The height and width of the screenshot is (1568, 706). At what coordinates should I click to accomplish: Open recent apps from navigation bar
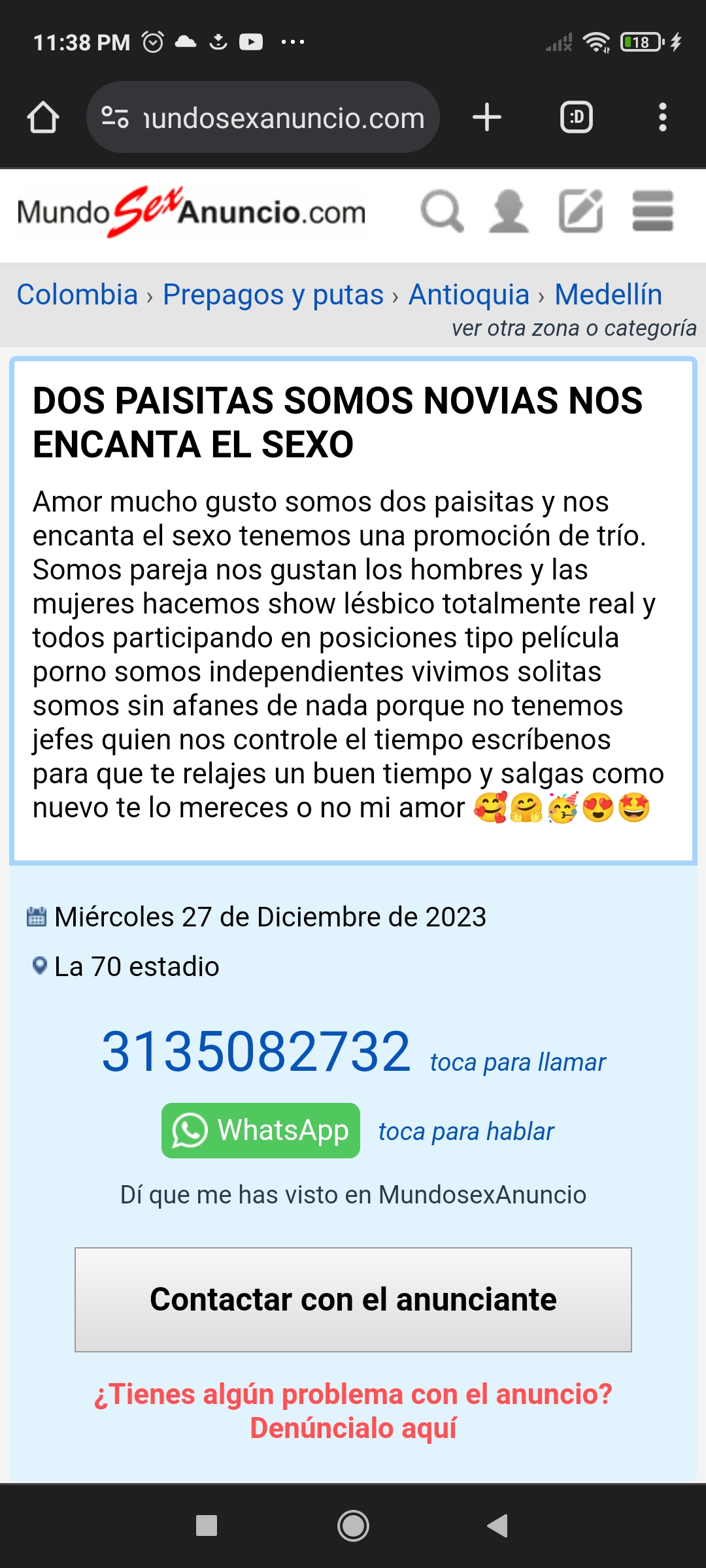(x=207, y=1526)
